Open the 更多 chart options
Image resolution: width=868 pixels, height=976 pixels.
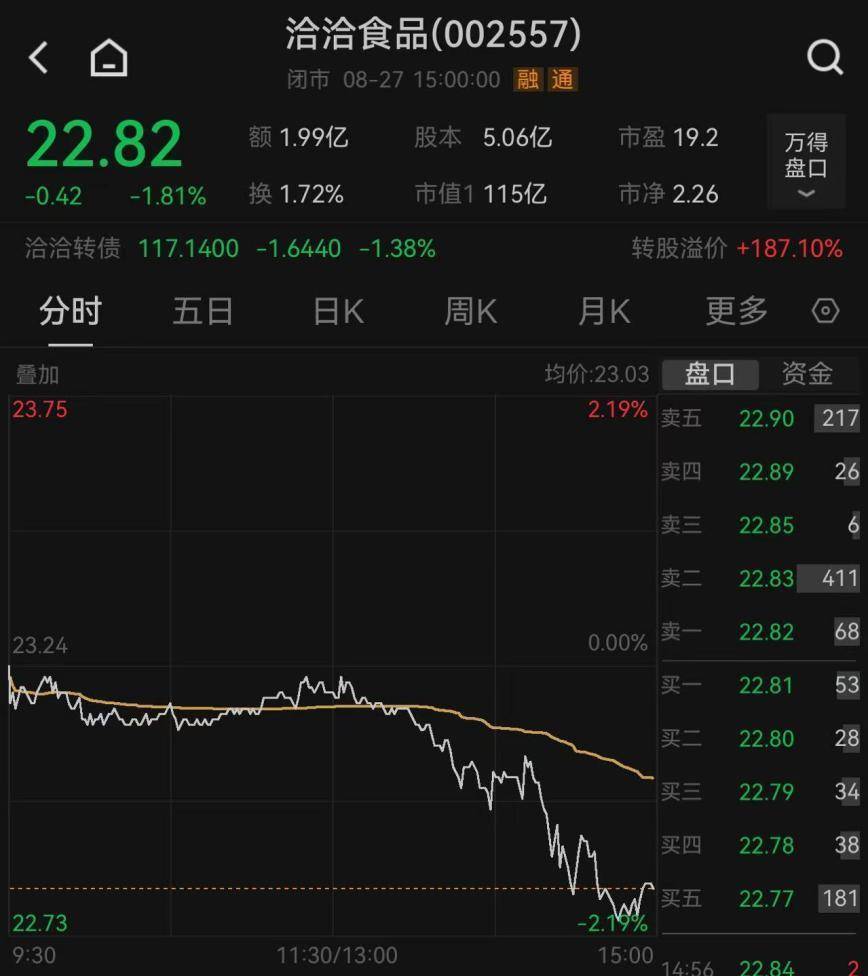tap(736, 311)
